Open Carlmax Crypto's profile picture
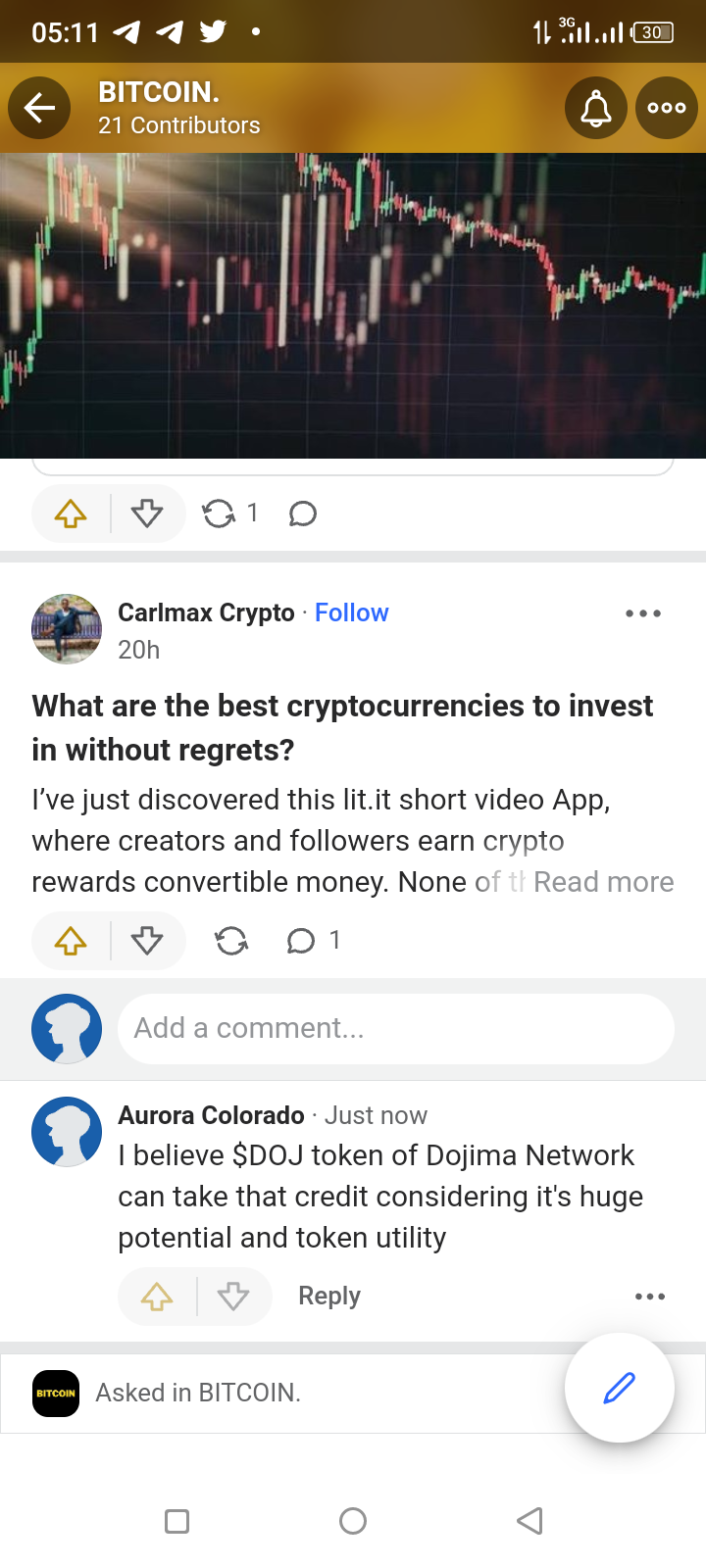 [67, 629]
